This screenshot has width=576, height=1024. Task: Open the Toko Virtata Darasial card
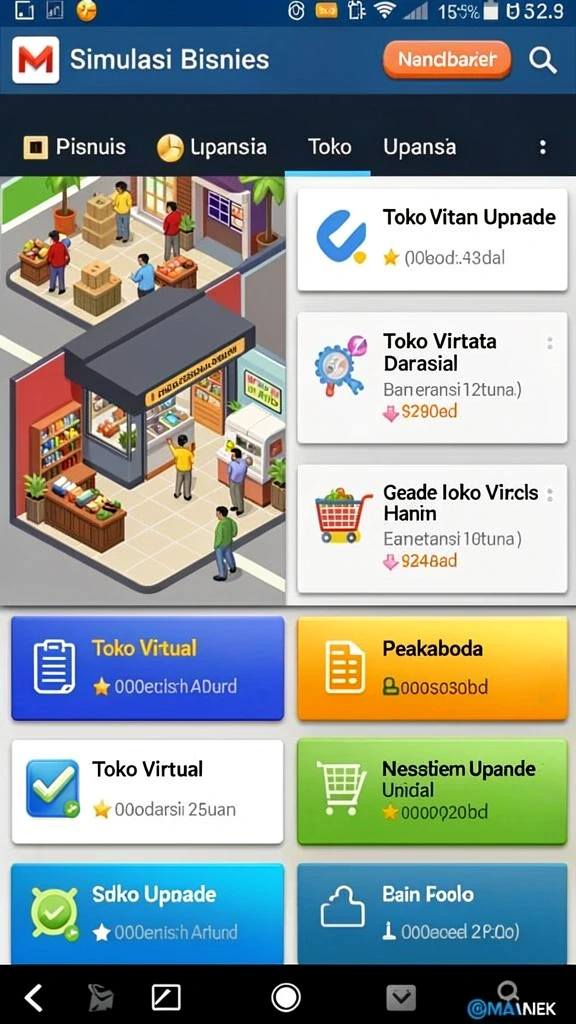(432, 378)
